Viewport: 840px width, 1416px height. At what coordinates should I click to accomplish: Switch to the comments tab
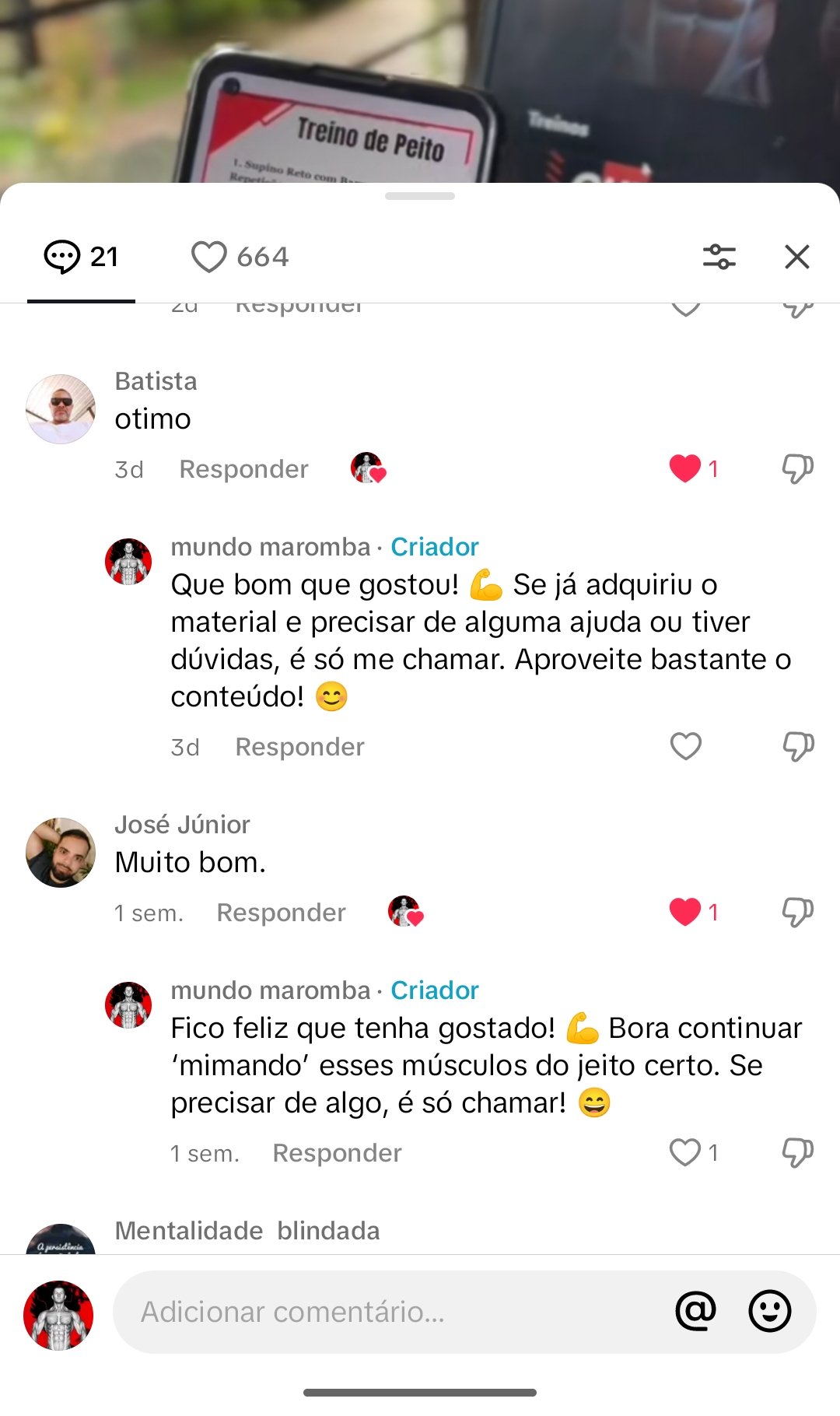coord(82,257)
